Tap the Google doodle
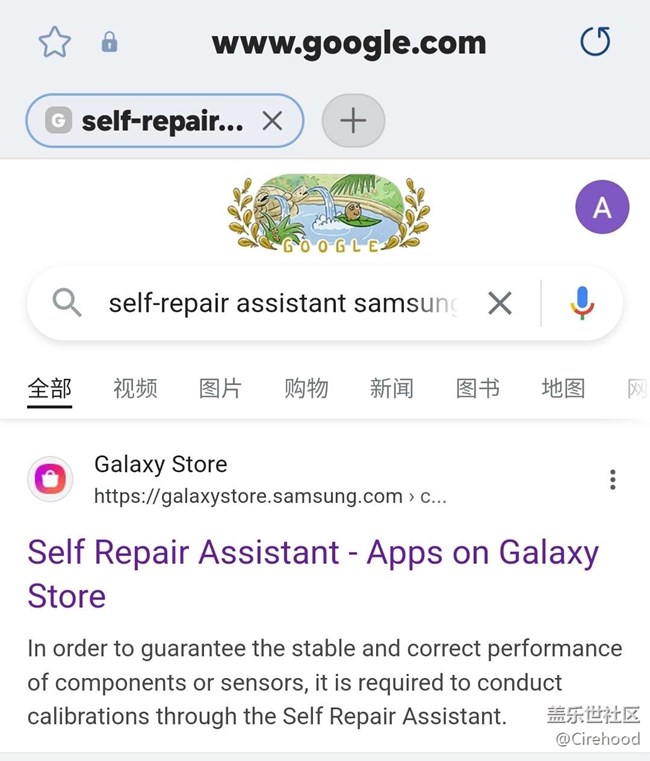This screenshot has height=761, width=650. (x=328, y=214)
